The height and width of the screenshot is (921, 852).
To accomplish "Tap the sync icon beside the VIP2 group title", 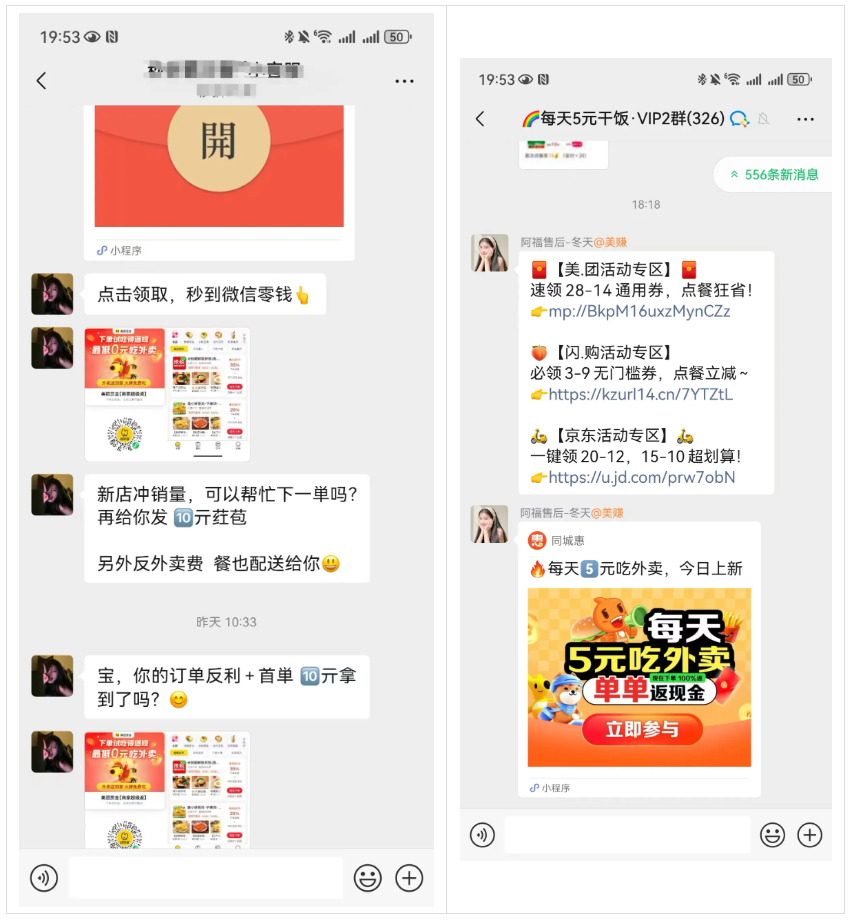I will 736,118.
